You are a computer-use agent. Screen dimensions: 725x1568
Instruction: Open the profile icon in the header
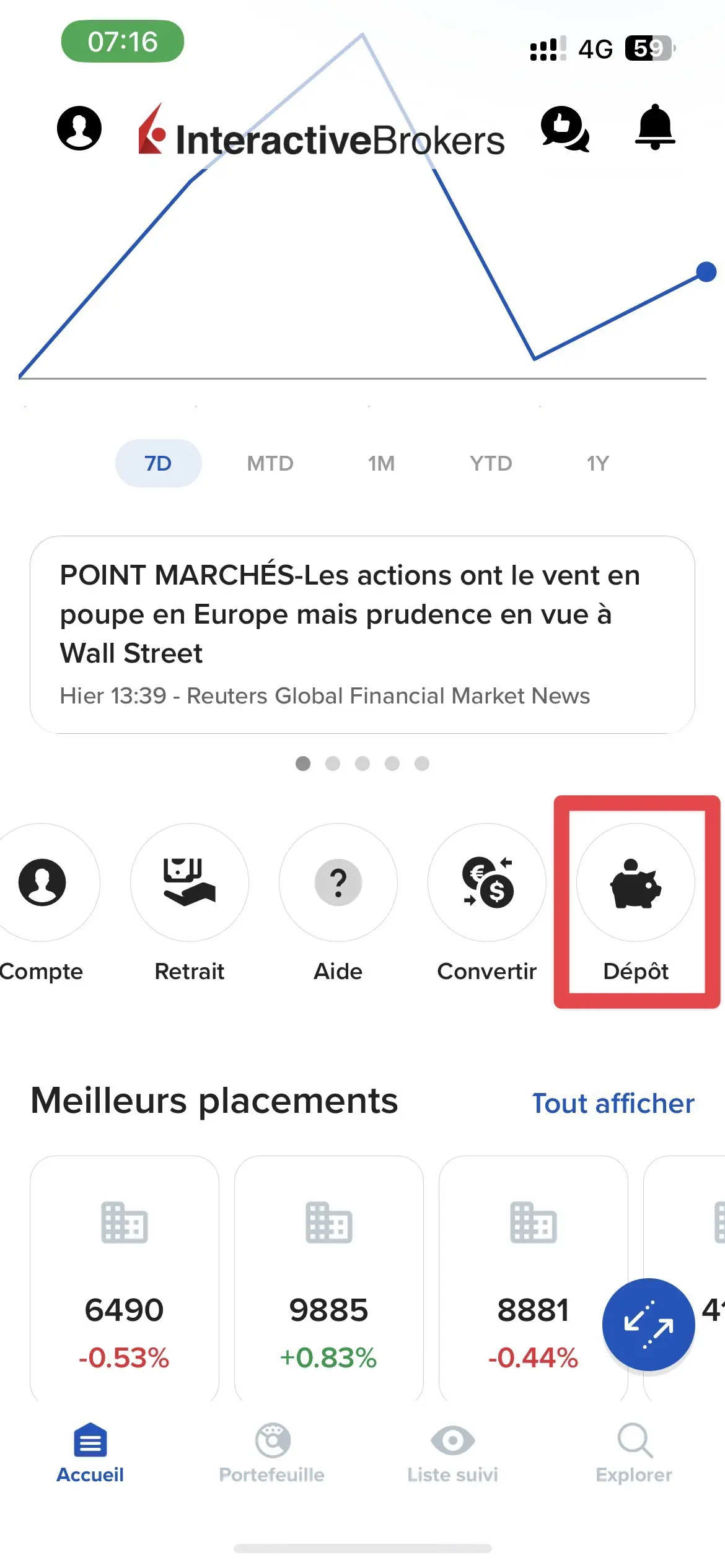click(x=79, y=128)
